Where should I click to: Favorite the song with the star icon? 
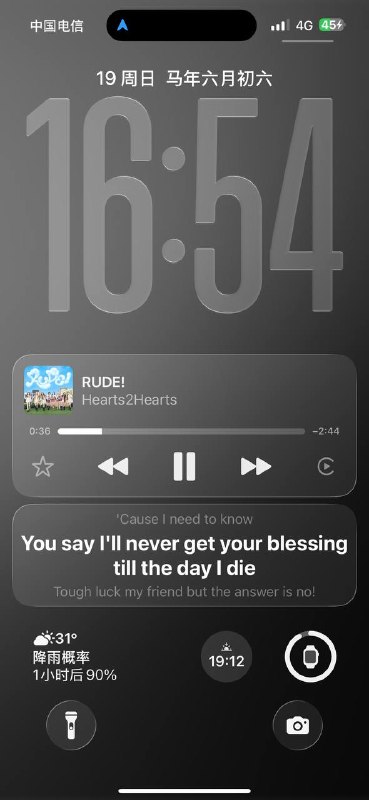pos(43,466)
